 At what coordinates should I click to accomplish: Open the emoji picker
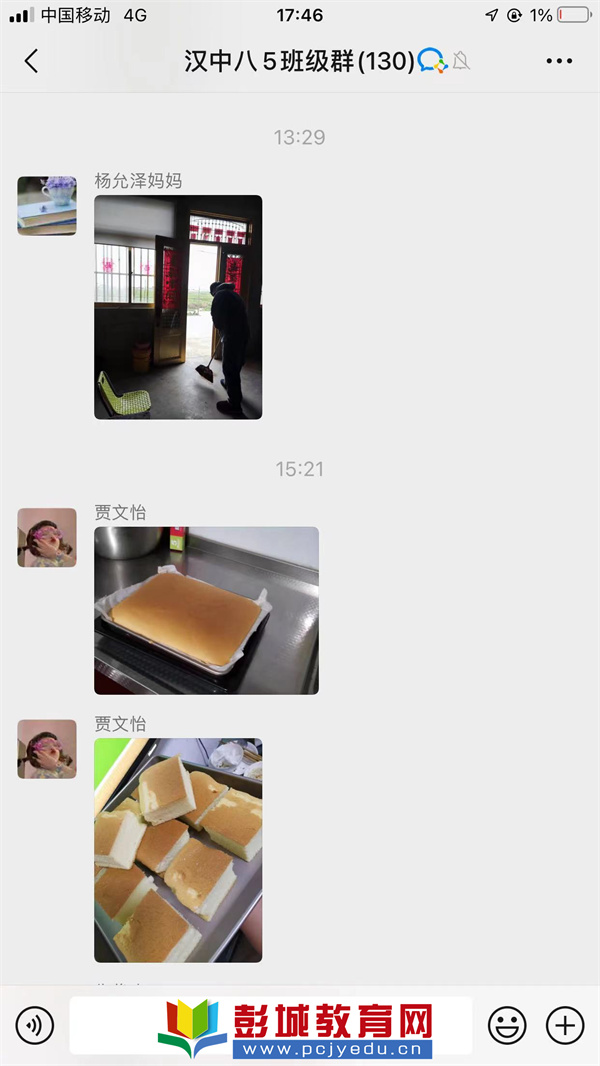coord(507,1025)
